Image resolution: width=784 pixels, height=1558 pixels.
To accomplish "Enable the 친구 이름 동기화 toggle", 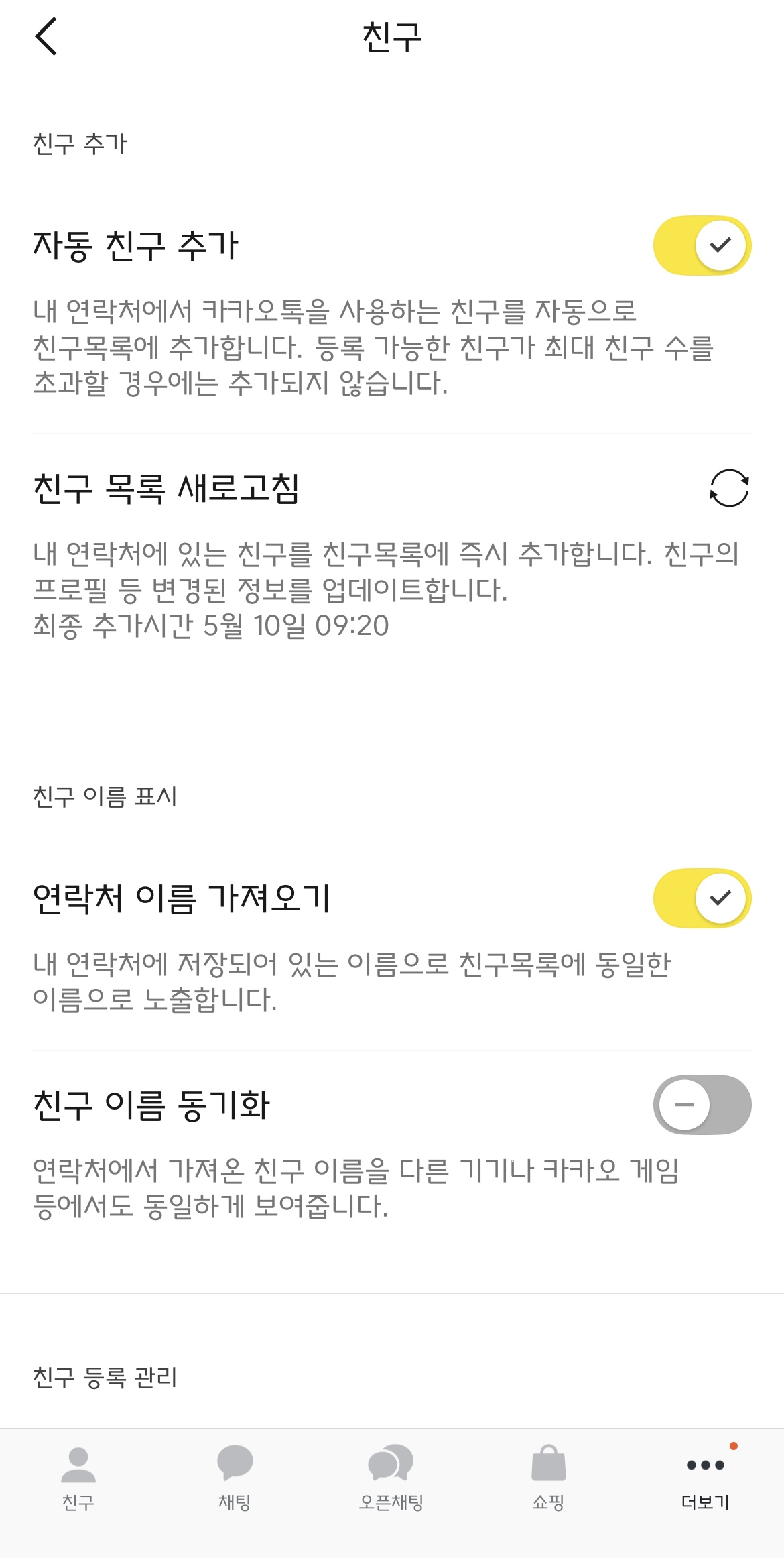I will tap(702, 1105).
